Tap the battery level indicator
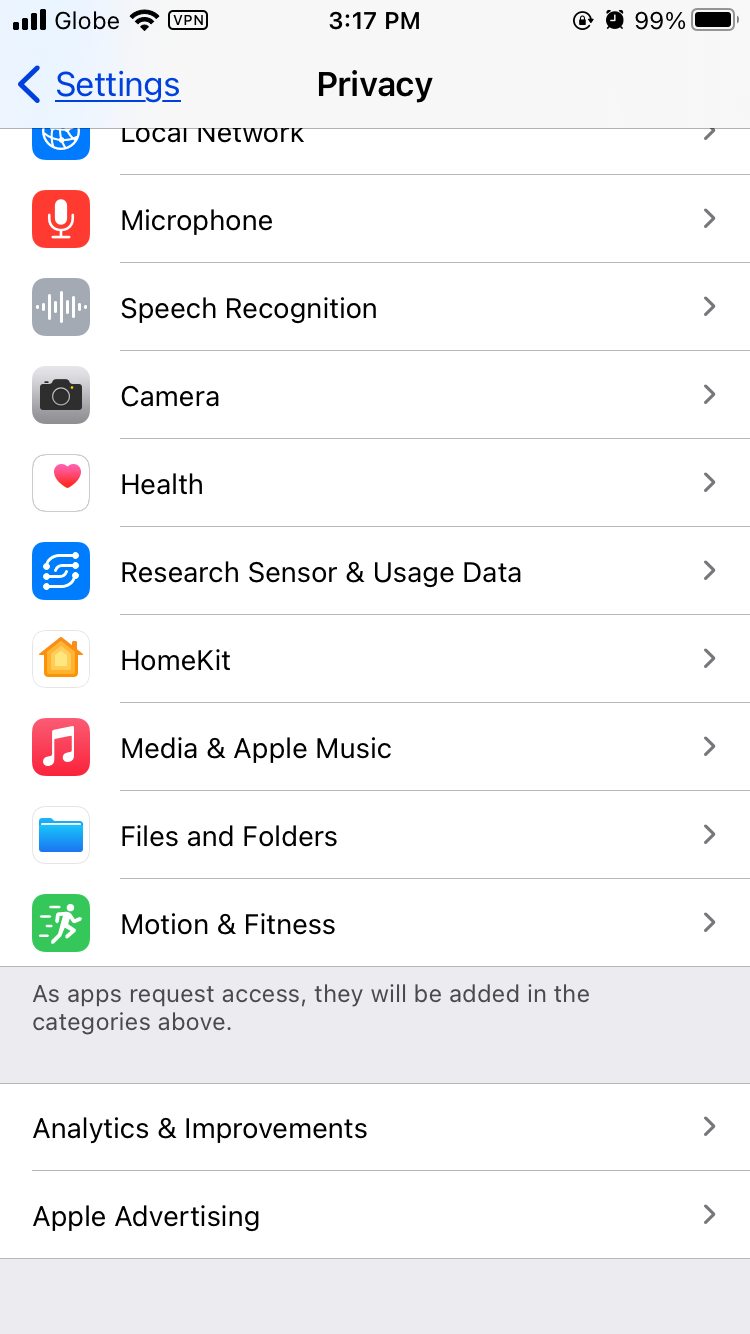 (x=711, y=20)
